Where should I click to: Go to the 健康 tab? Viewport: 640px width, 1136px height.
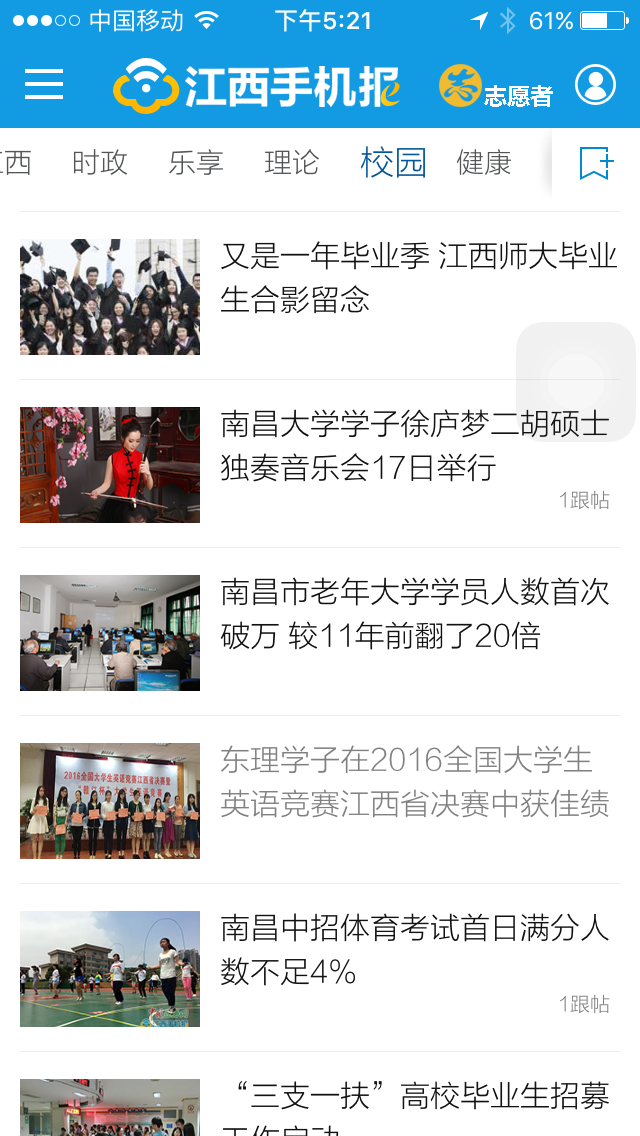pos(484,162)
